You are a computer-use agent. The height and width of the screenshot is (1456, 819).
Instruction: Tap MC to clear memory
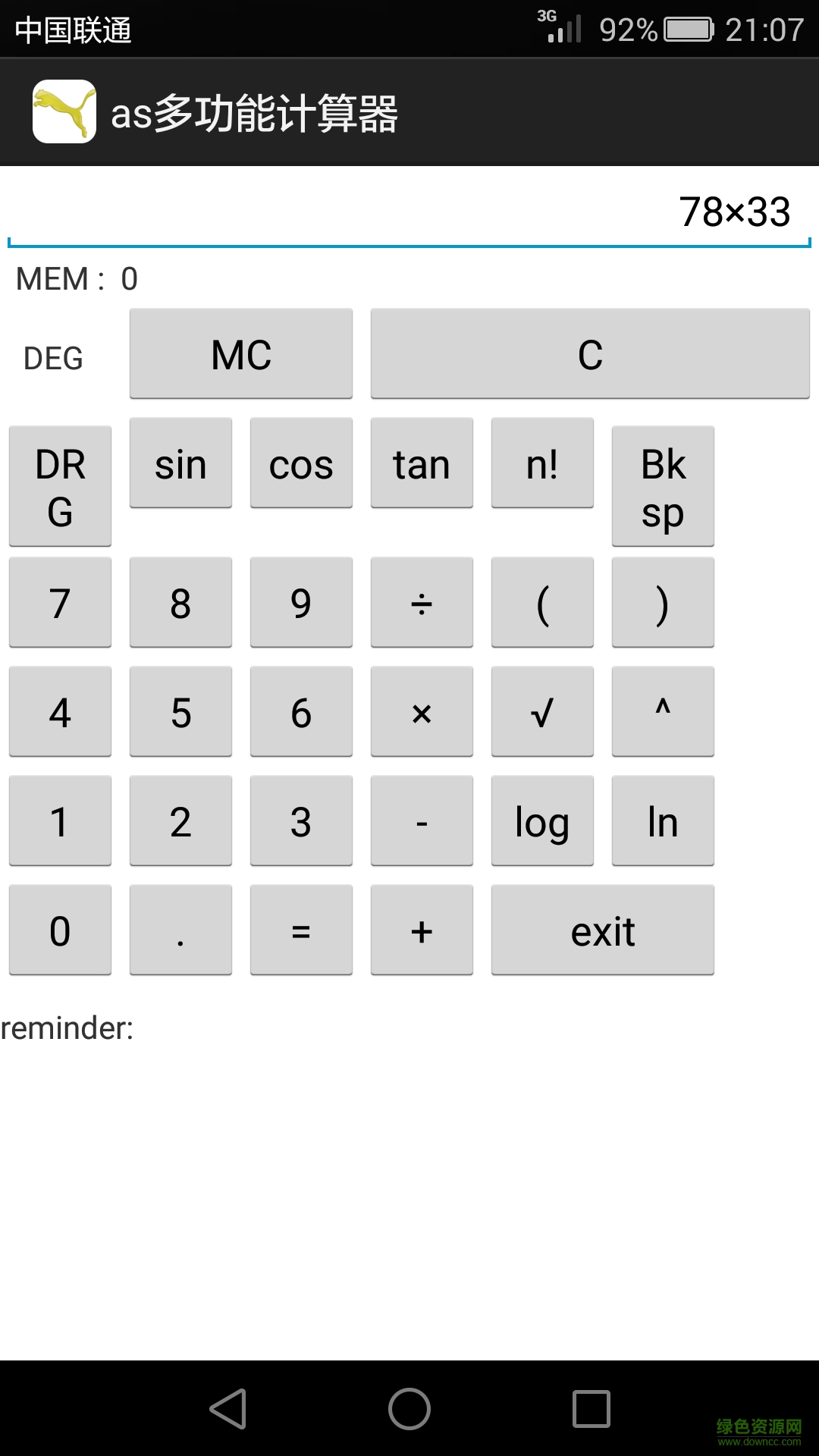[241, 353]
